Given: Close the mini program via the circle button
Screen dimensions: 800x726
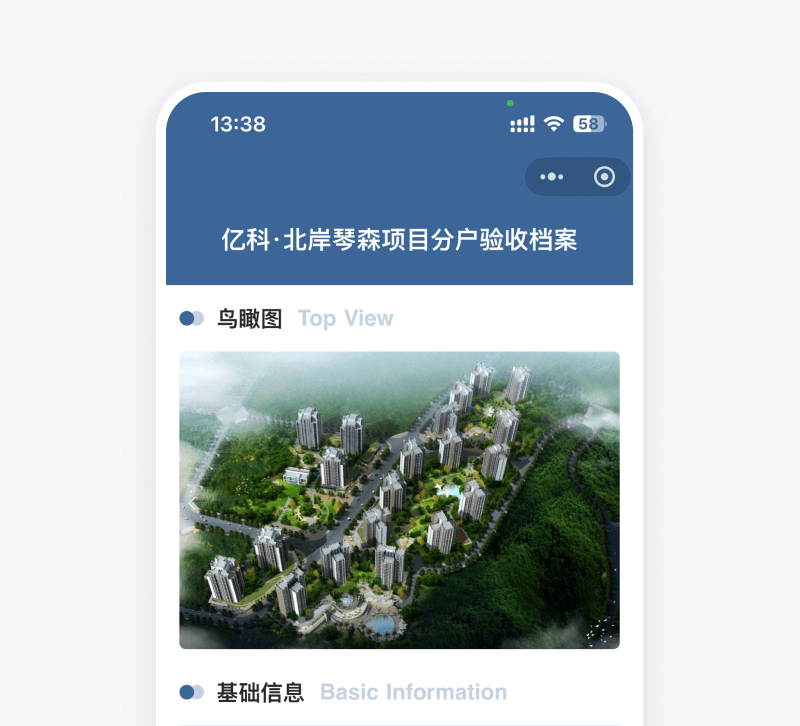Looking at the screenshot, I should pyautogui.click(x=604, y=177).
